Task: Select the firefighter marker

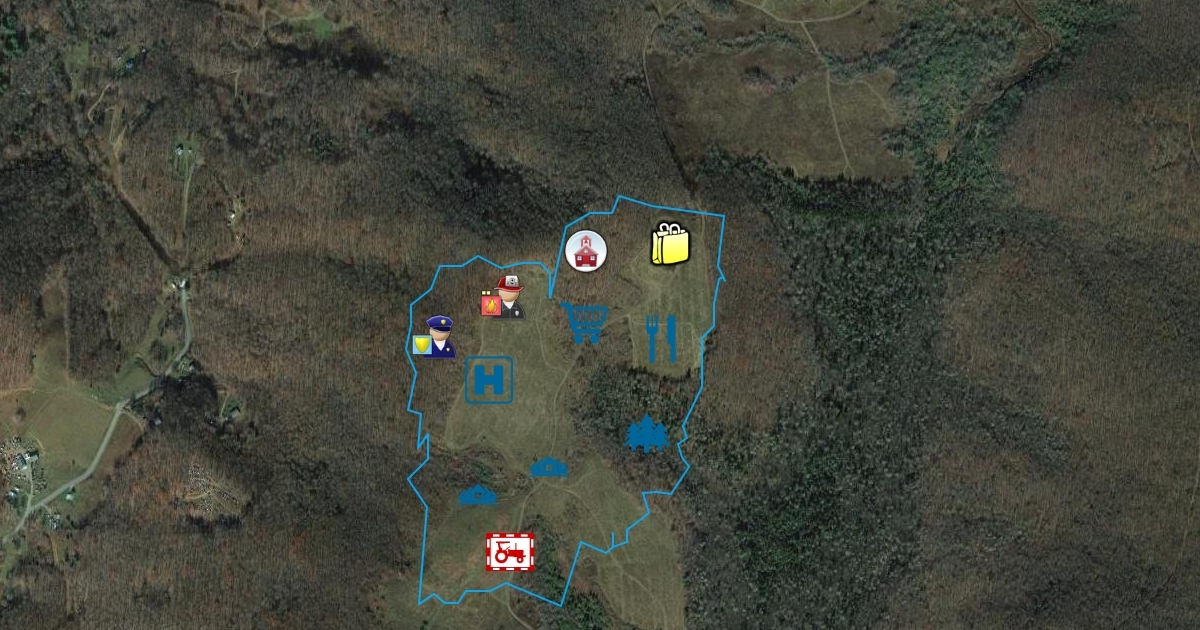Action: pos(503,297)
